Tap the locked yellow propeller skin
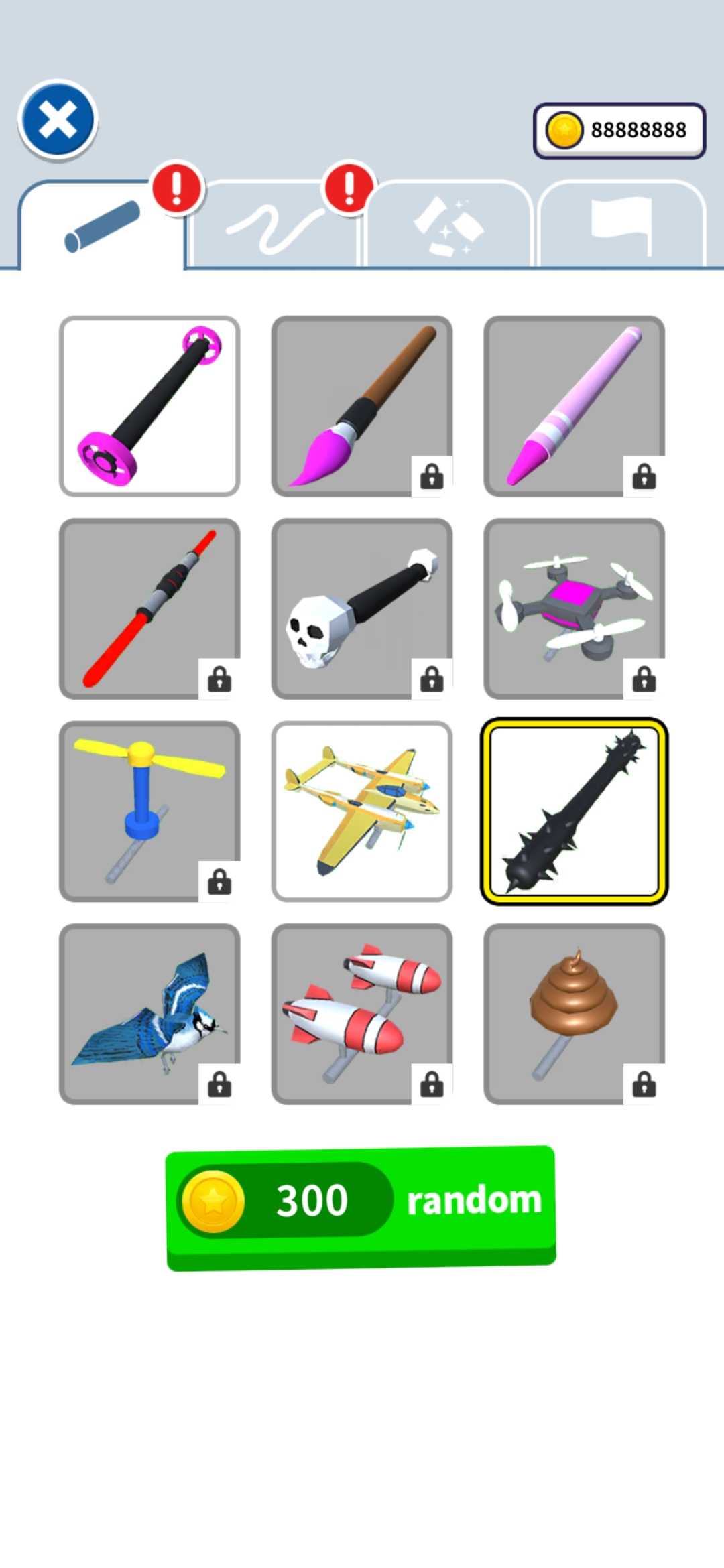Image resolution: width=724 pixels, height=1568 pixels. tap(149, 811)
